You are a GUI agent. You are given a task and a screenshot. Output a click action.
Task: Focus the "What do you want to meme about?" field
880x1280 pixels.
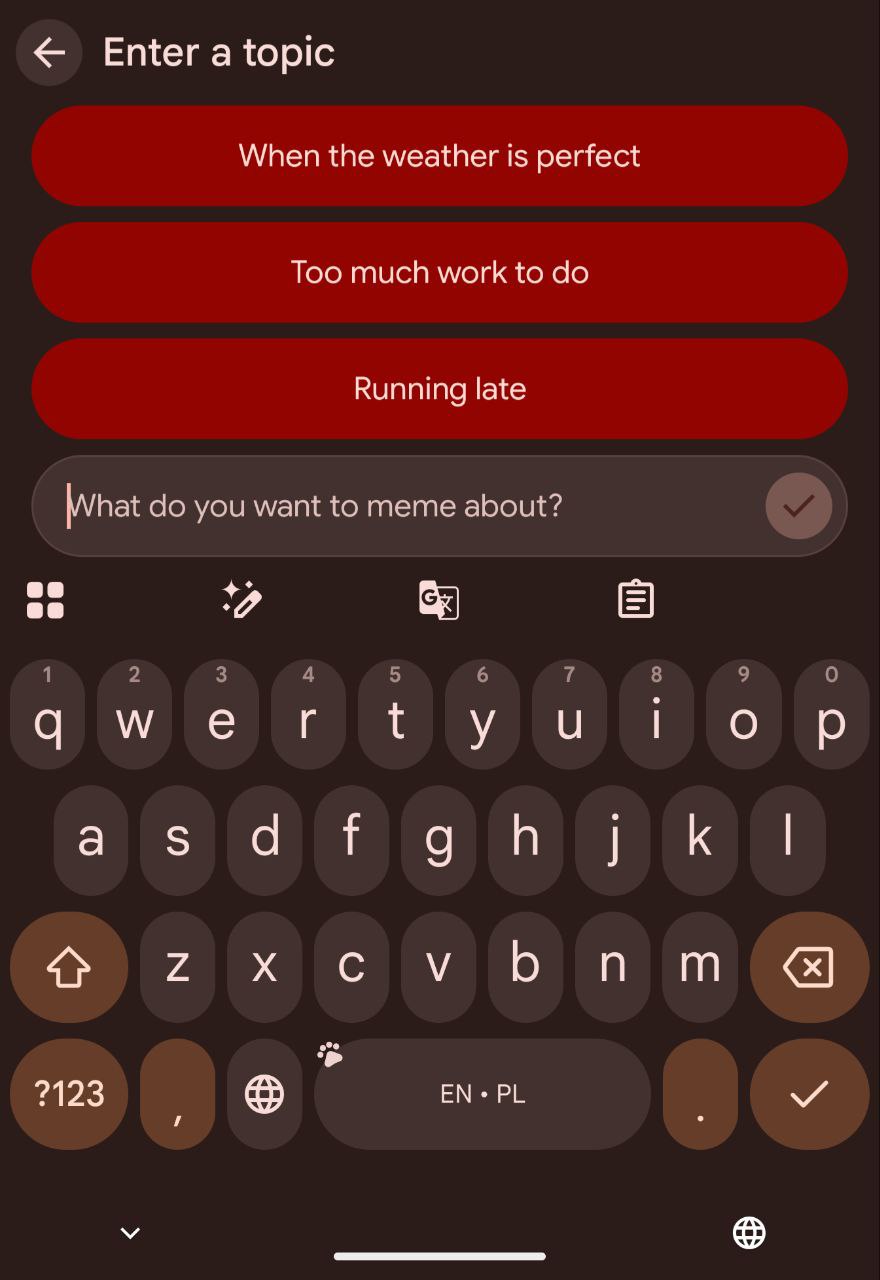click(400, 506)
